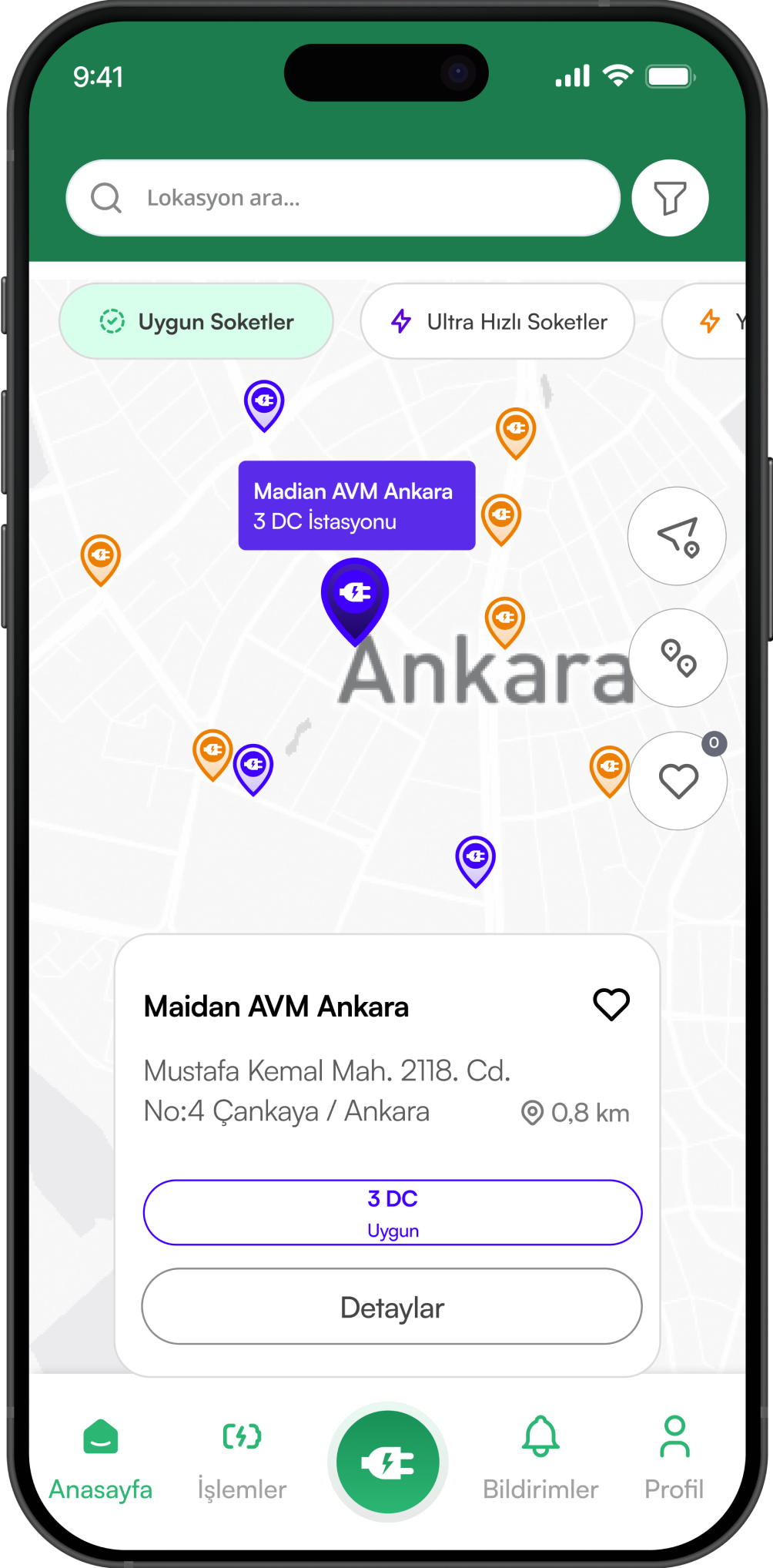
Task: Favorite Maidan AVM Ankara with heart icon
Action: click(611, 1004)
